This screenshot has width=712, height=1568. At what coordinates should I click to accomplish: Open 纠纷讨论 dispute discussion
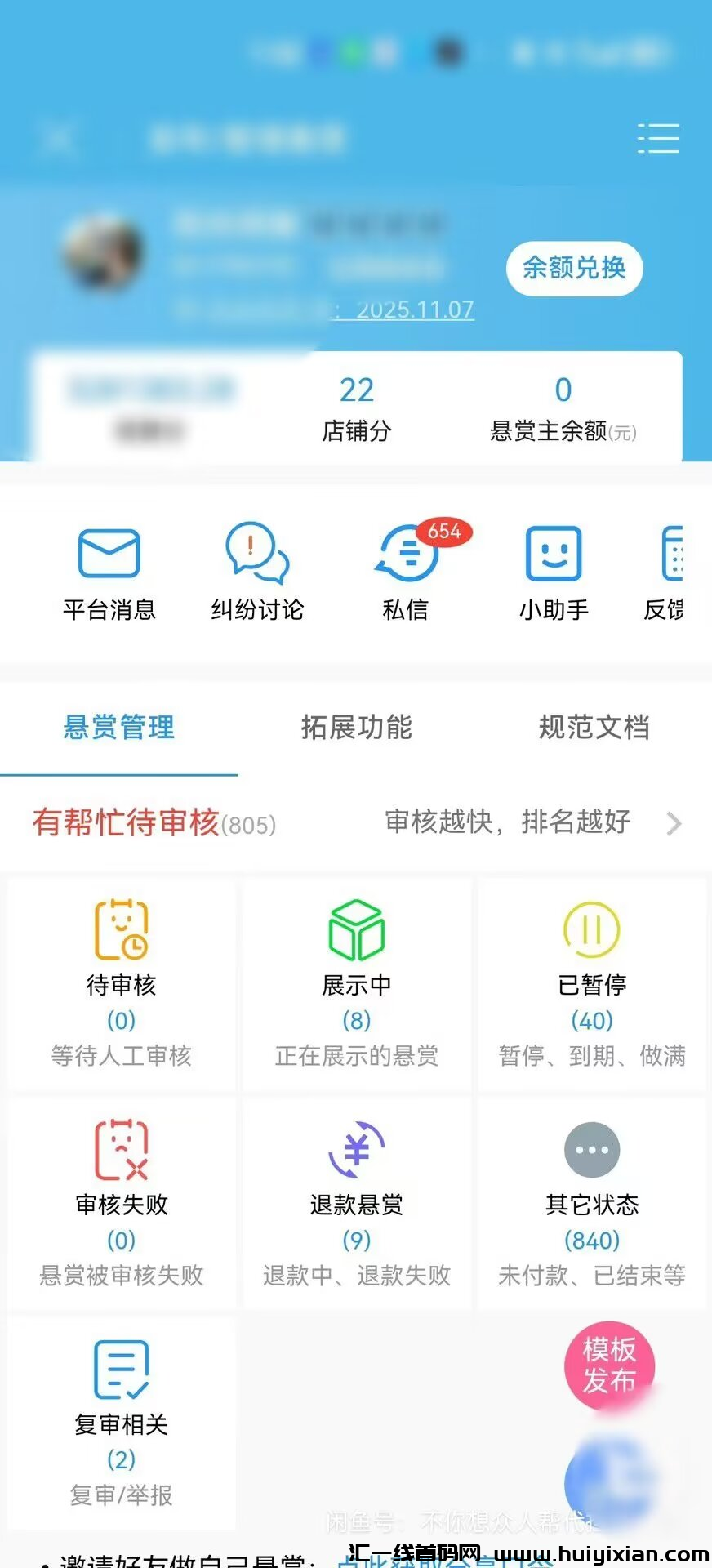point(257,572)
